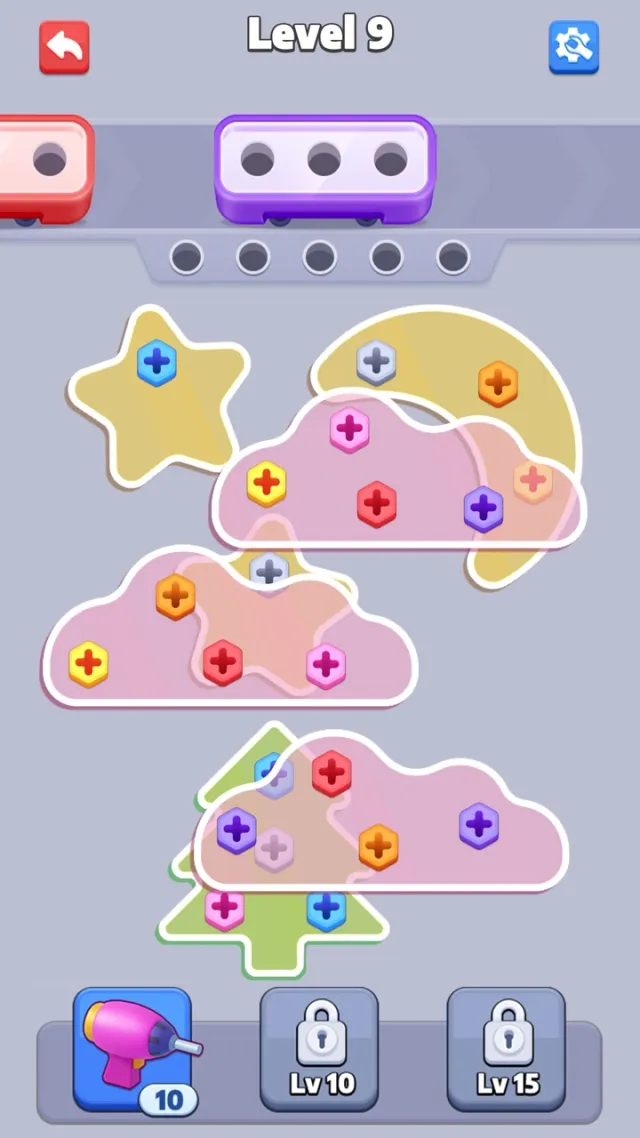
Task: Unscrew the red screw on the bottom cloud
Action: pyautogui.click(x=331, y=773)
